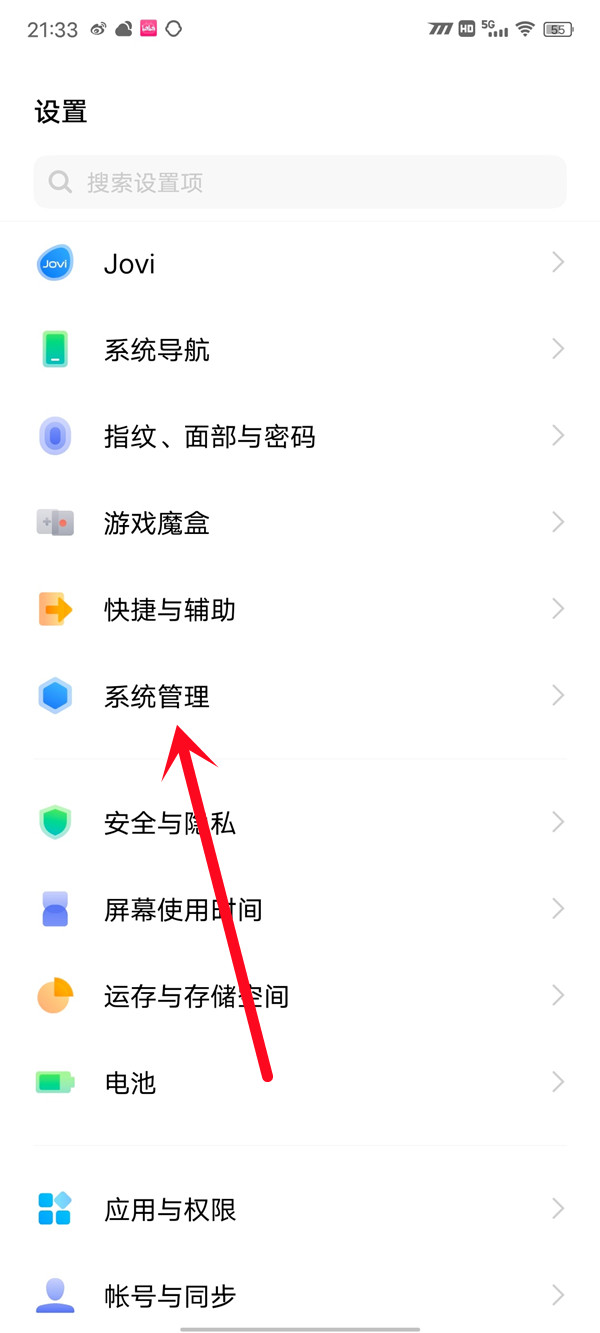The image size is (600, 1333).
Task: Open 系统管理 settings
Action: click(x=300, y=696)
